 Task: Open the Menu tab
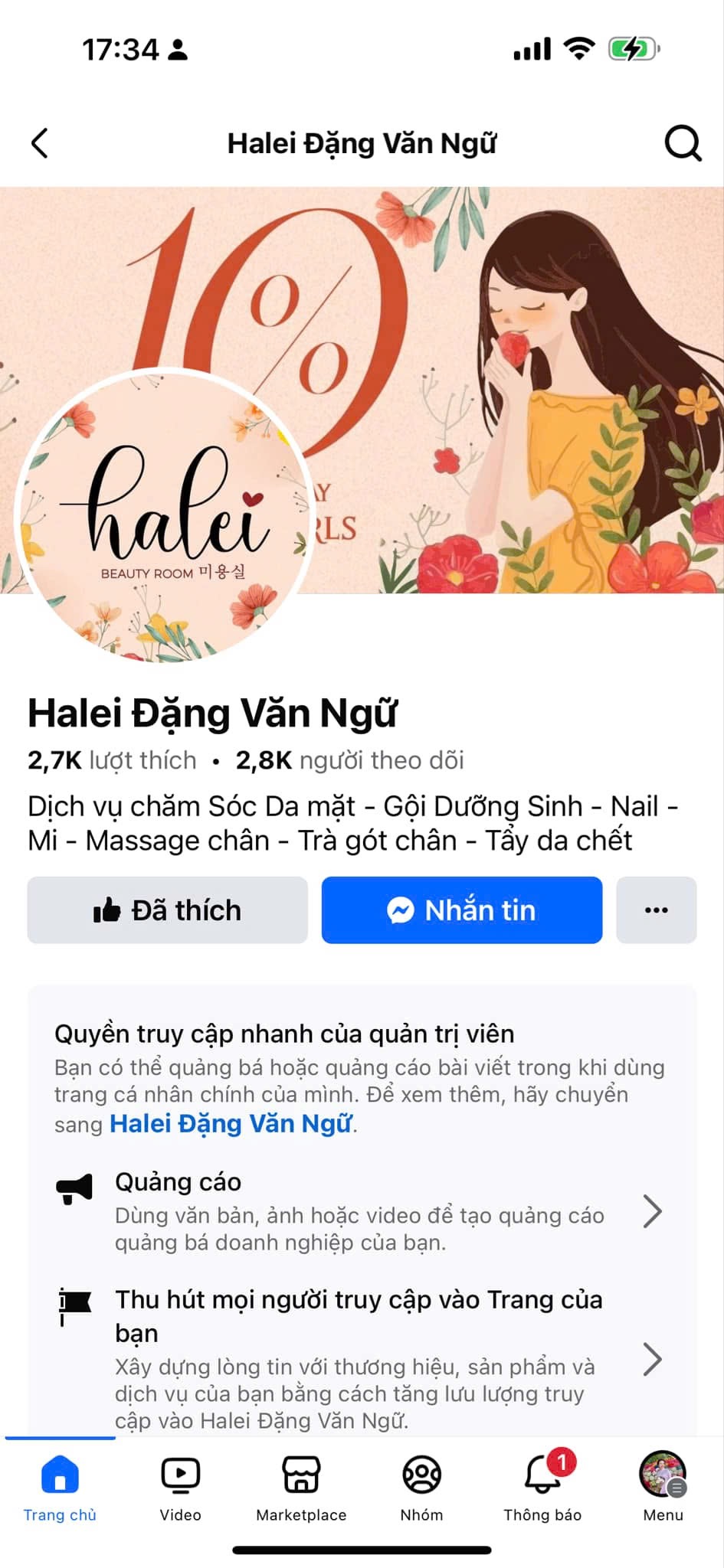pos(663,1487)
